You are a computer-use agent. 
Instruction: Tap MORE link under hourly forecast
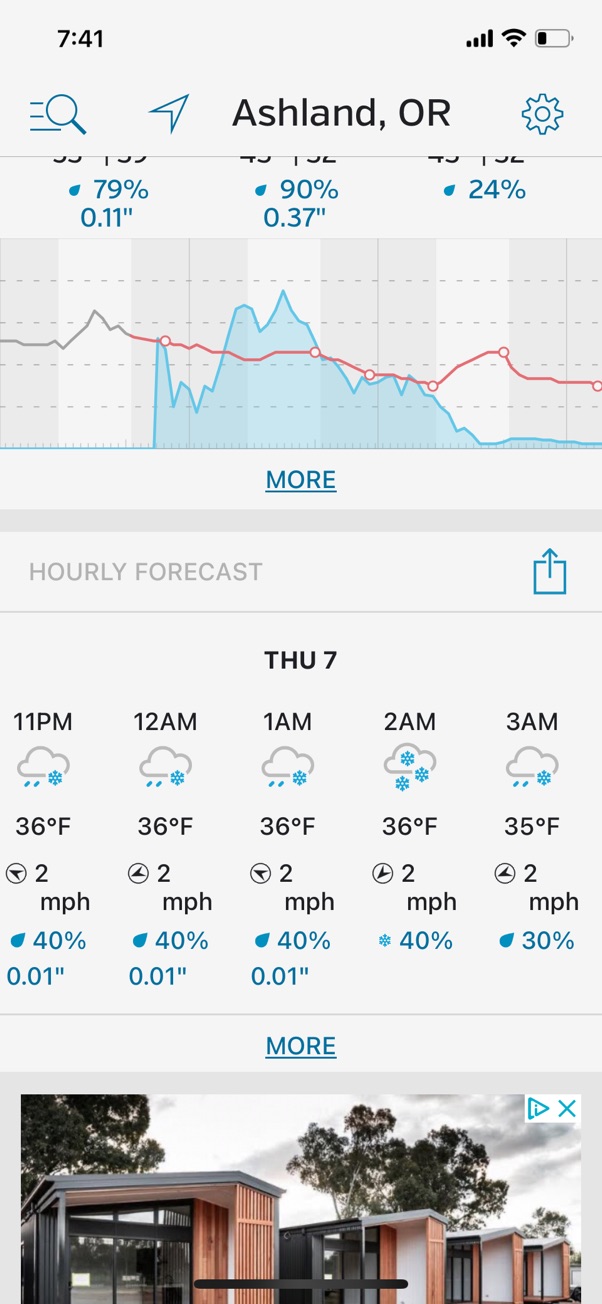pyautogui.click(x=301, y=1046)
